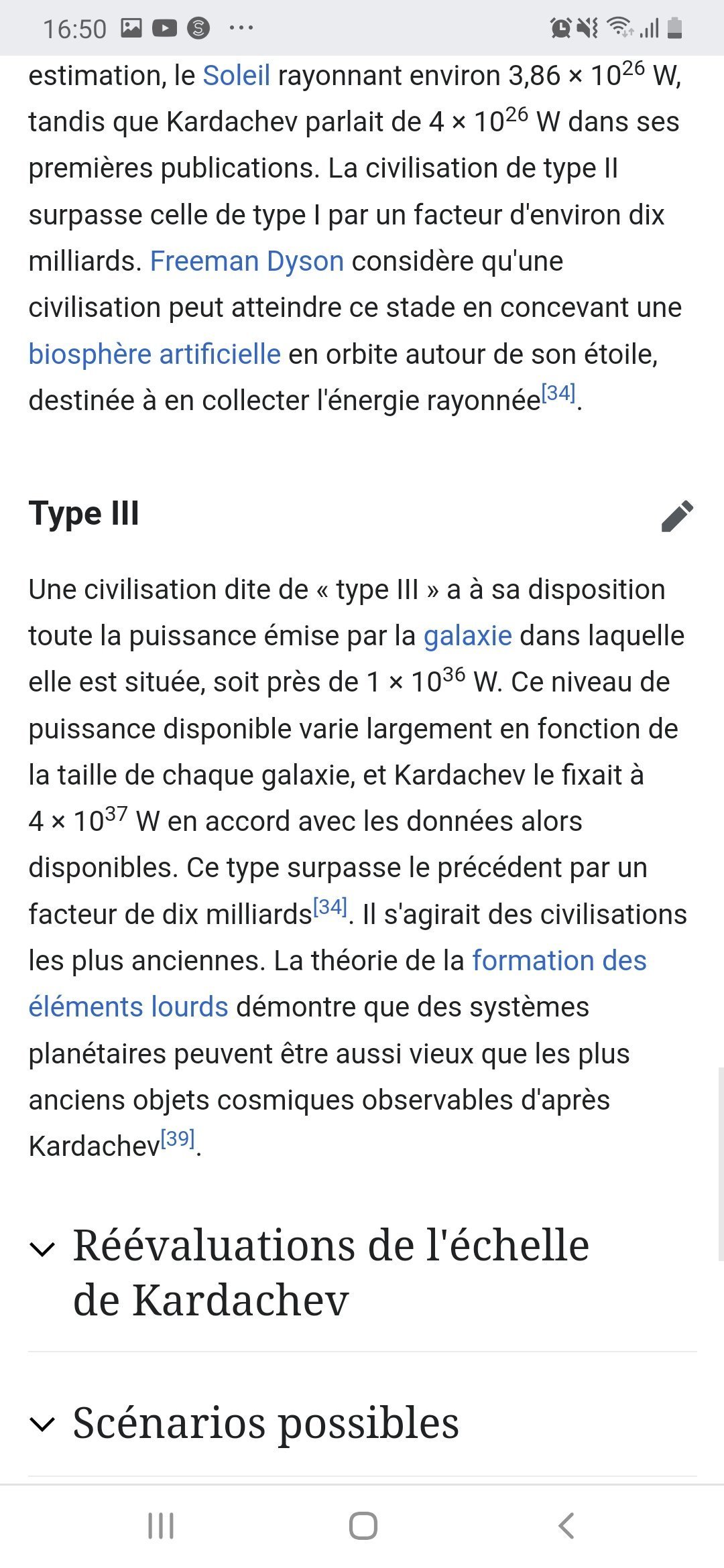Follow the Freeman Dyson link
Image resolution: width=724 pixels, height=1568 pixels.
pyautogui.click(x=247, y=261)
